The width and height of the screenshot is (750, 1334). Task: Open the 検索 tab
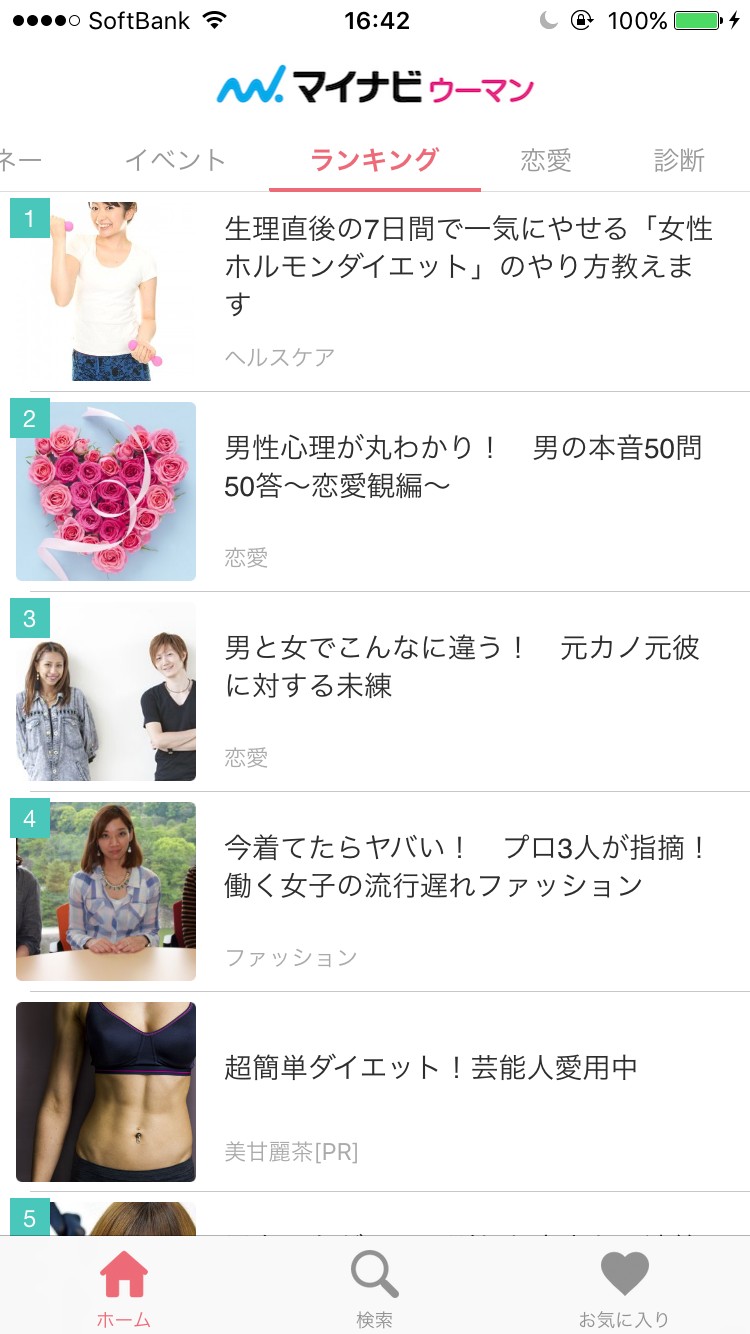tap(375, 1289)
